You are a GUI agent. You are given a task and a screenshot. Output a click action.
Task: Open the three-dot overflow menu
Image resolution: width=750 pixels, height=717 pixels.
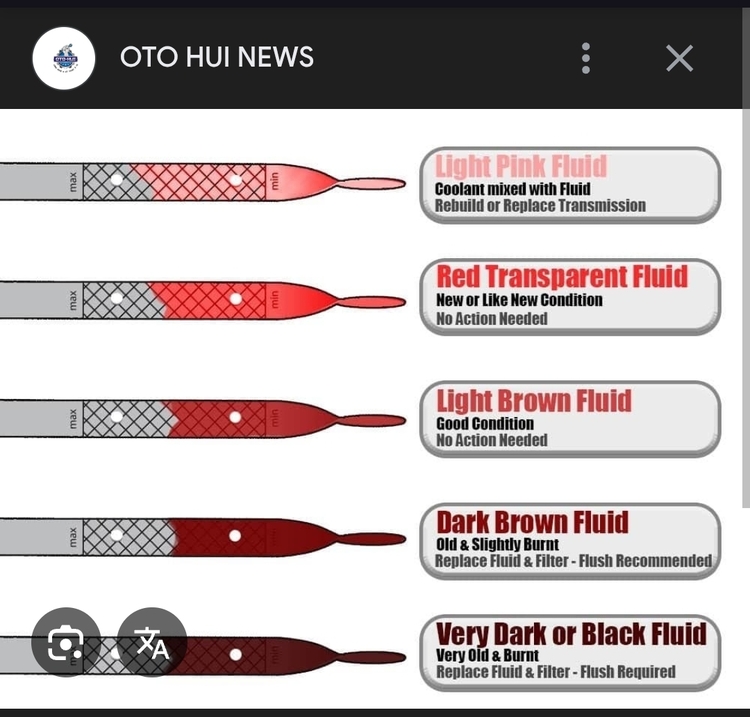pos(586,58)
